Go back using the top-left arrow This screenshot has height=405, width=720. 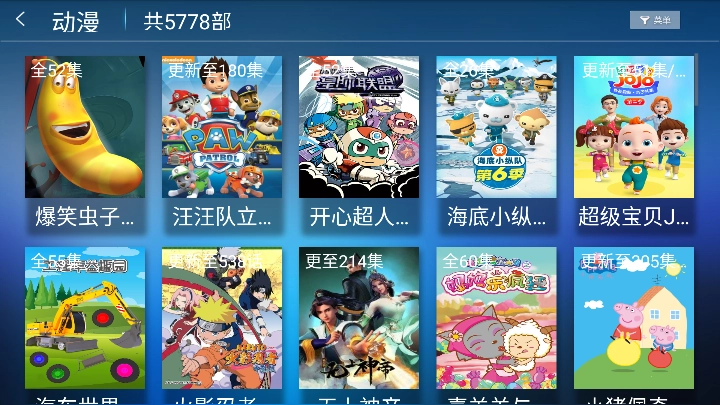21,20
